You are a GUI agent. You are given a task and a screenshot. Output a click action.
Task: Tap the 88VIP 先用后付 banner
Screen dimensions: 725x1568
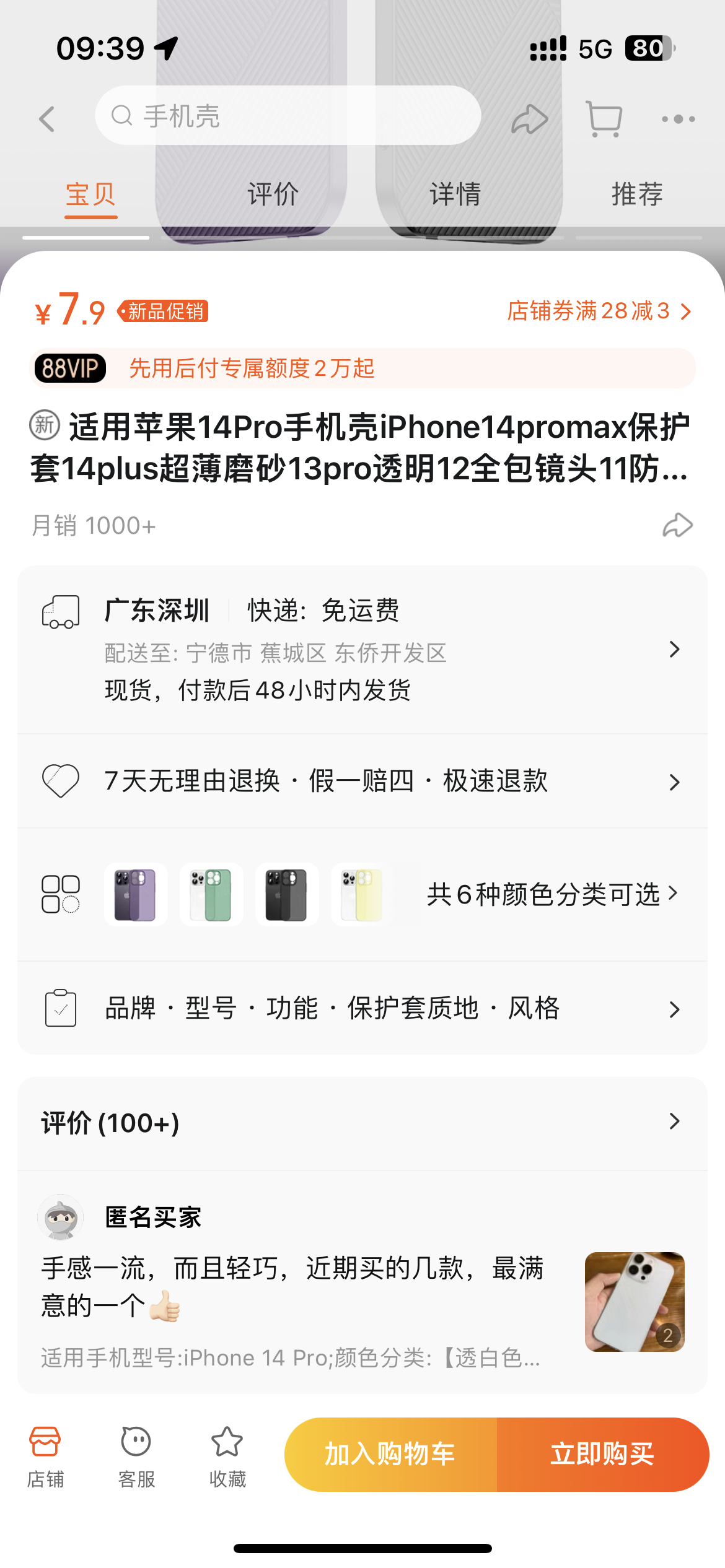point(362,368)
